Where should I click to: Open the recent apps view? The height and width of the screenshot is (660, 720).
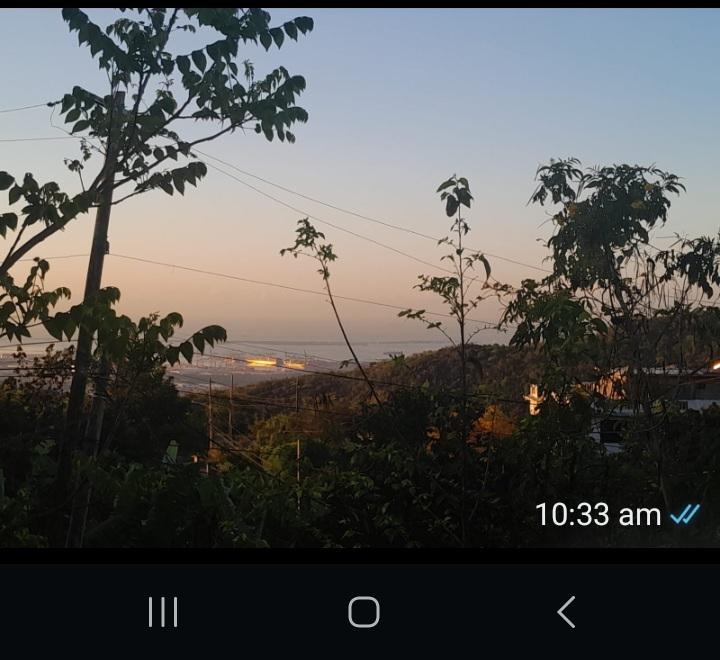[x=163, y=612]
